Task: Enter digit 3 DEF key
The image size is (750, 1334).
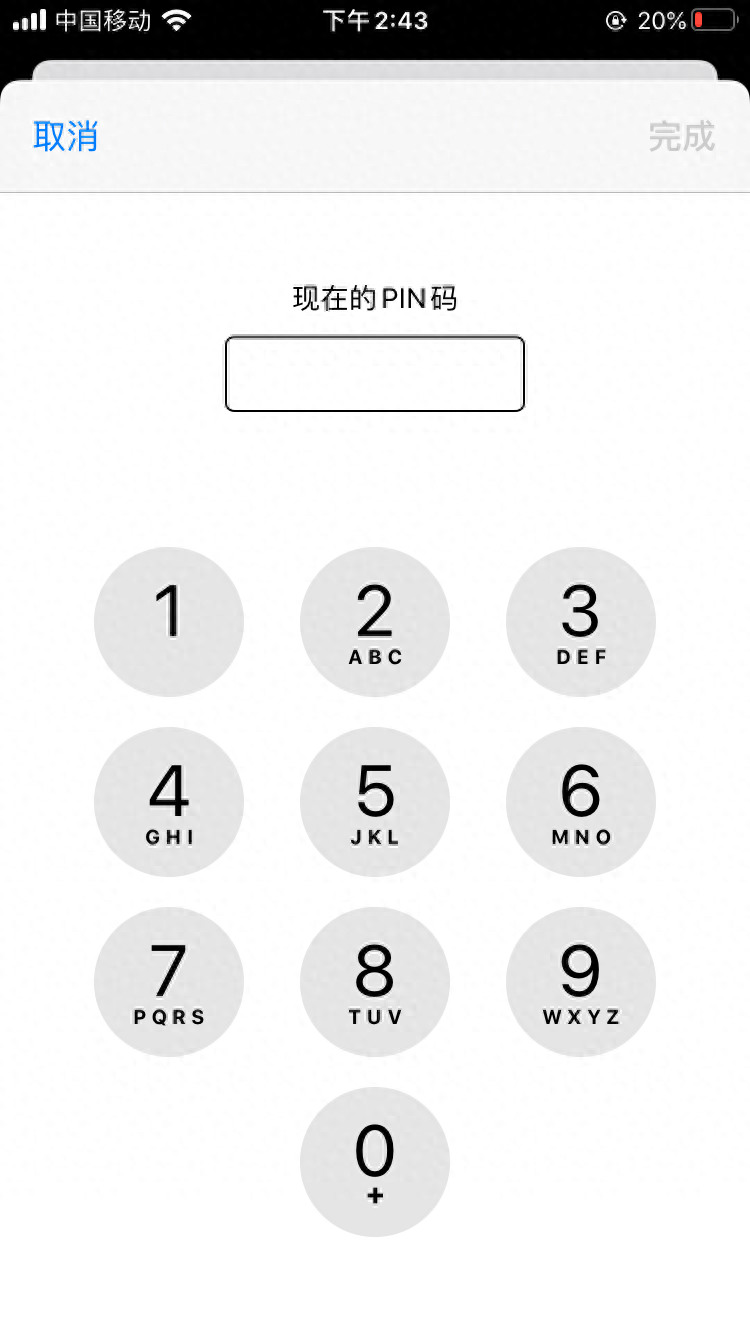Action: click(x=581, y=622)
